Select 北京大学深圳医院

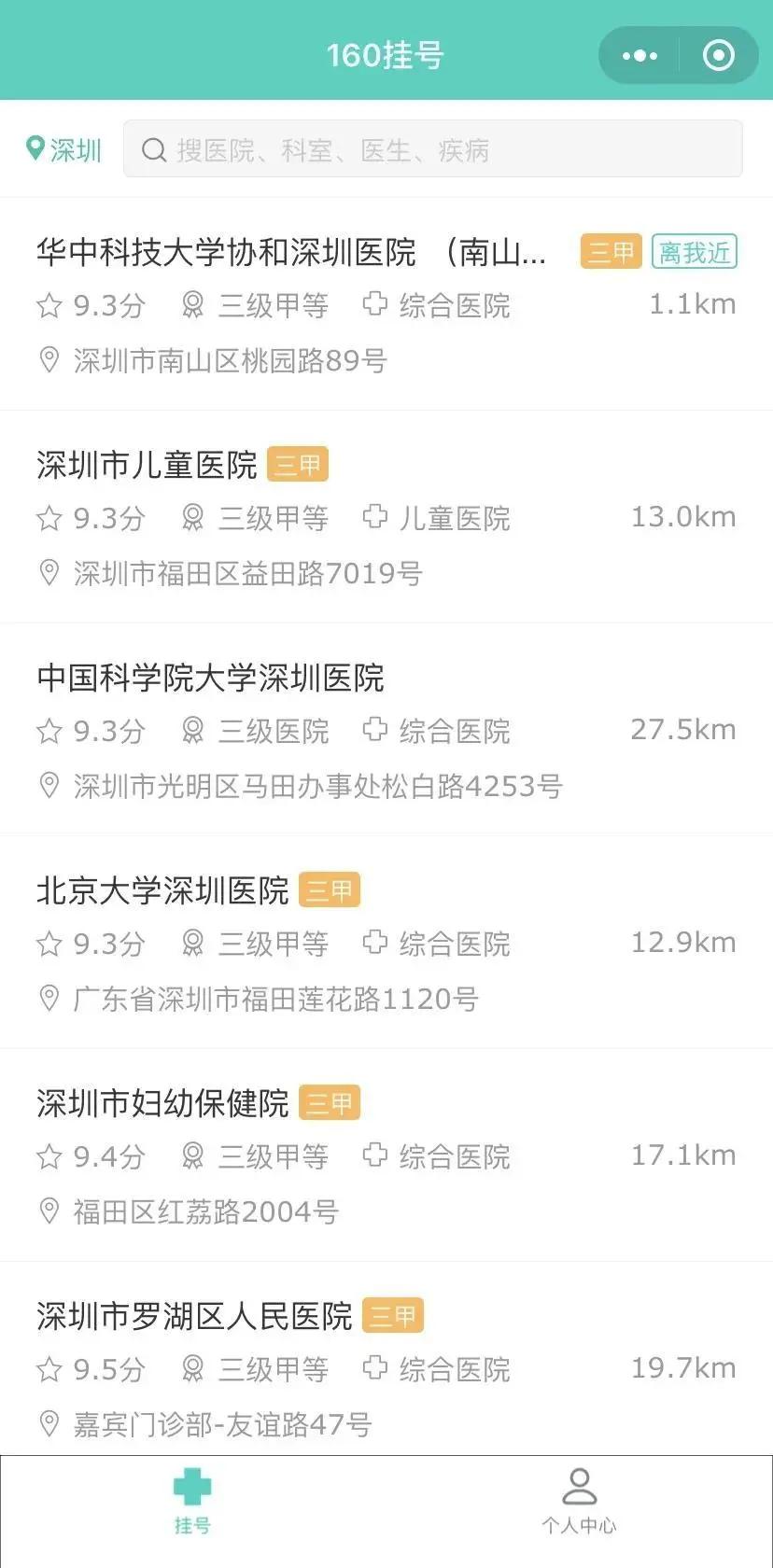(x=386, y=943)
